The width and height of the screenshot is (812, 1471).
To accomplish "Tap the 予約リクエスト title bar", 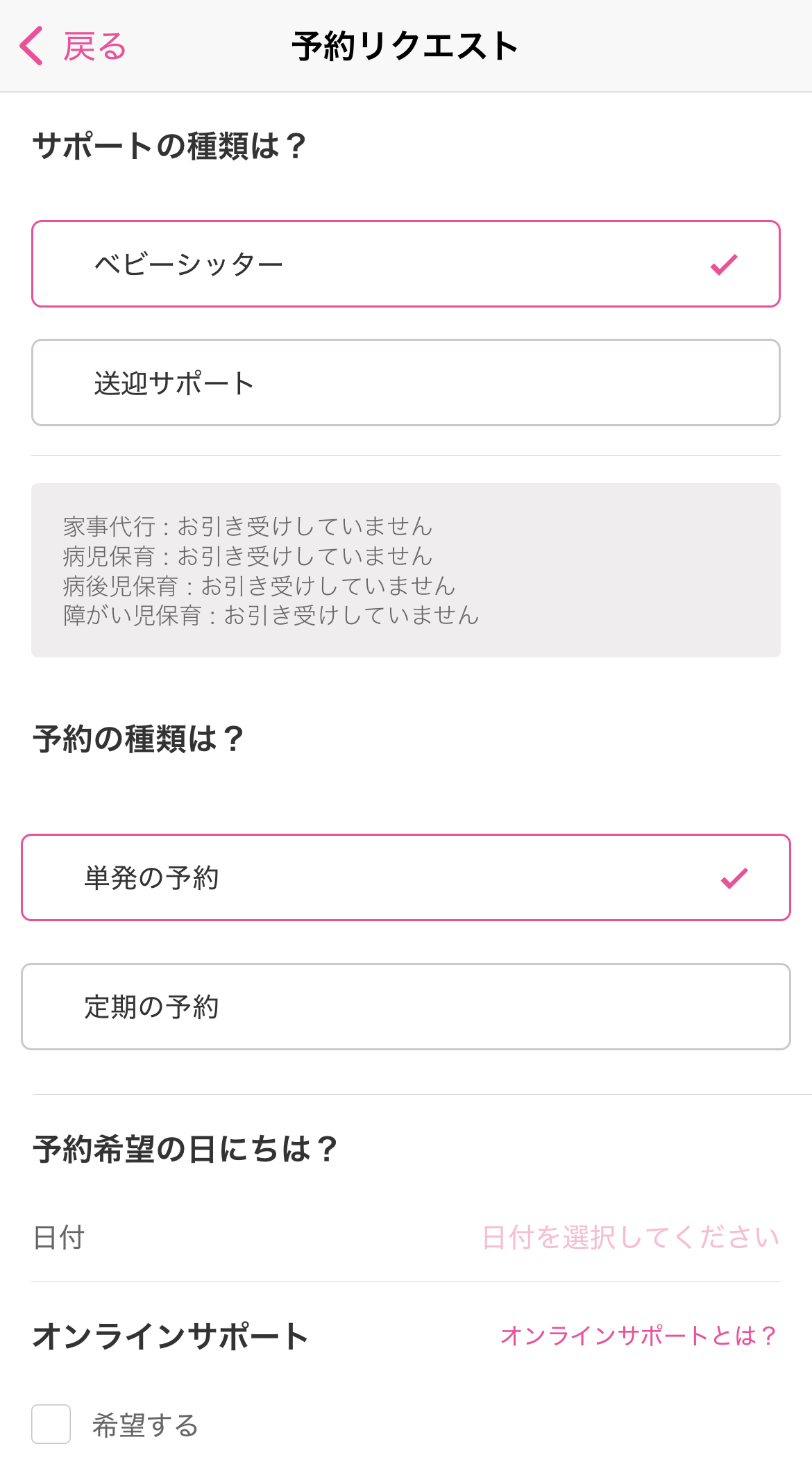I will (x=406, y=44).
